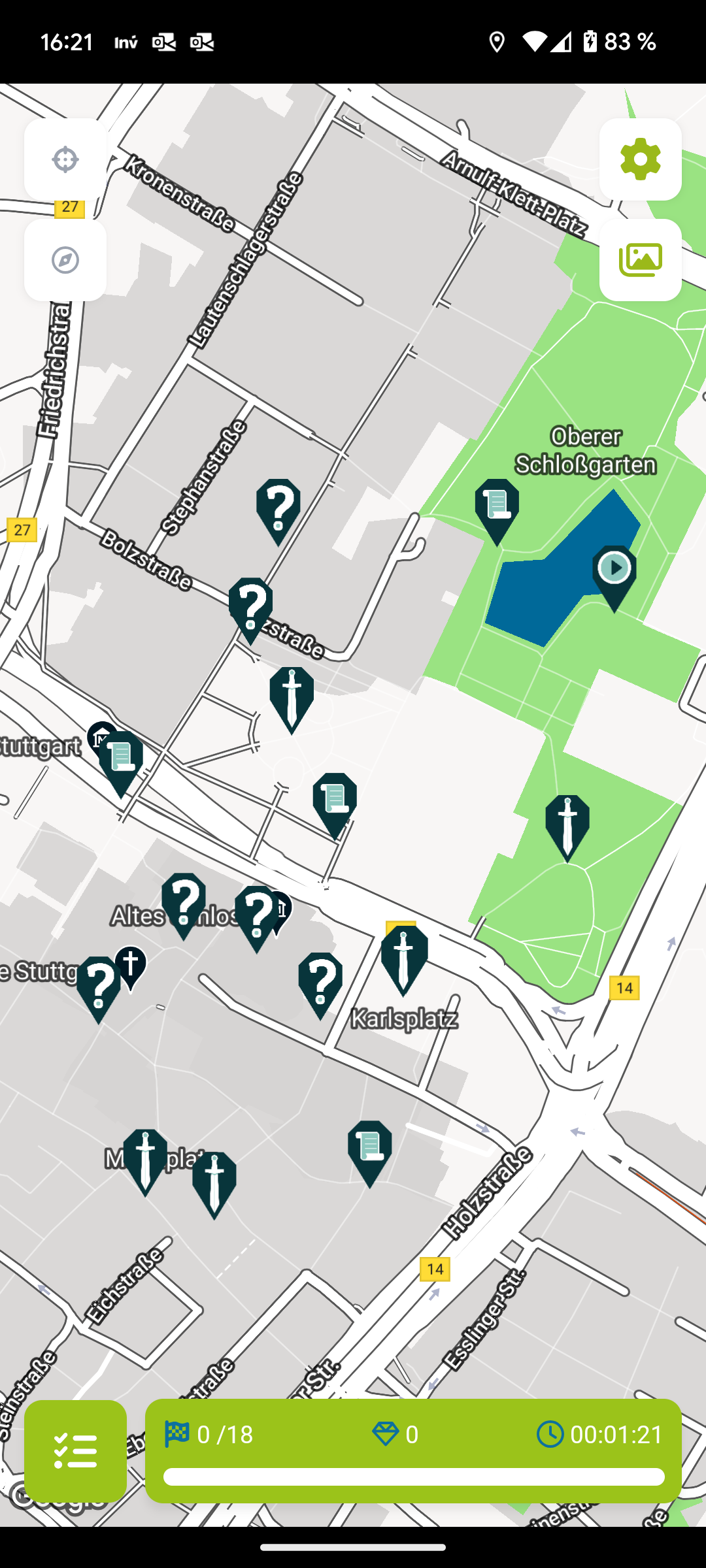Open scroll marker near Holzstraße
This screenshot has width=706, height=1568.
point(369,1147)
